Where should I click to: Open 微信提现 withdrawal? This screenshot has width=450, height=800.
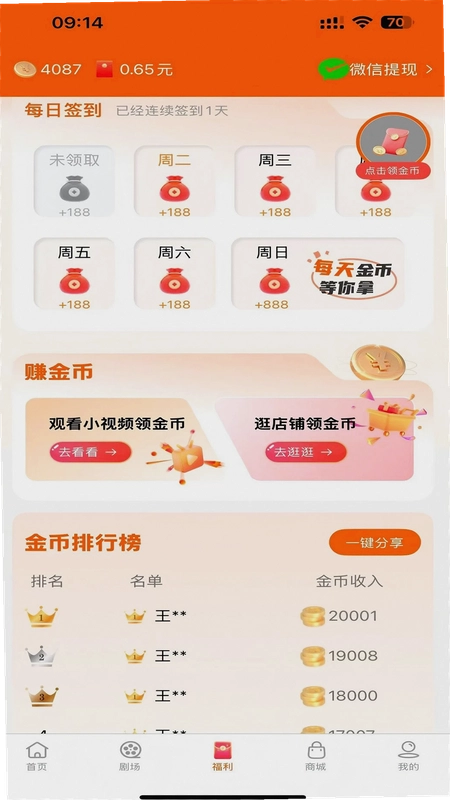[x=375, y=69]
